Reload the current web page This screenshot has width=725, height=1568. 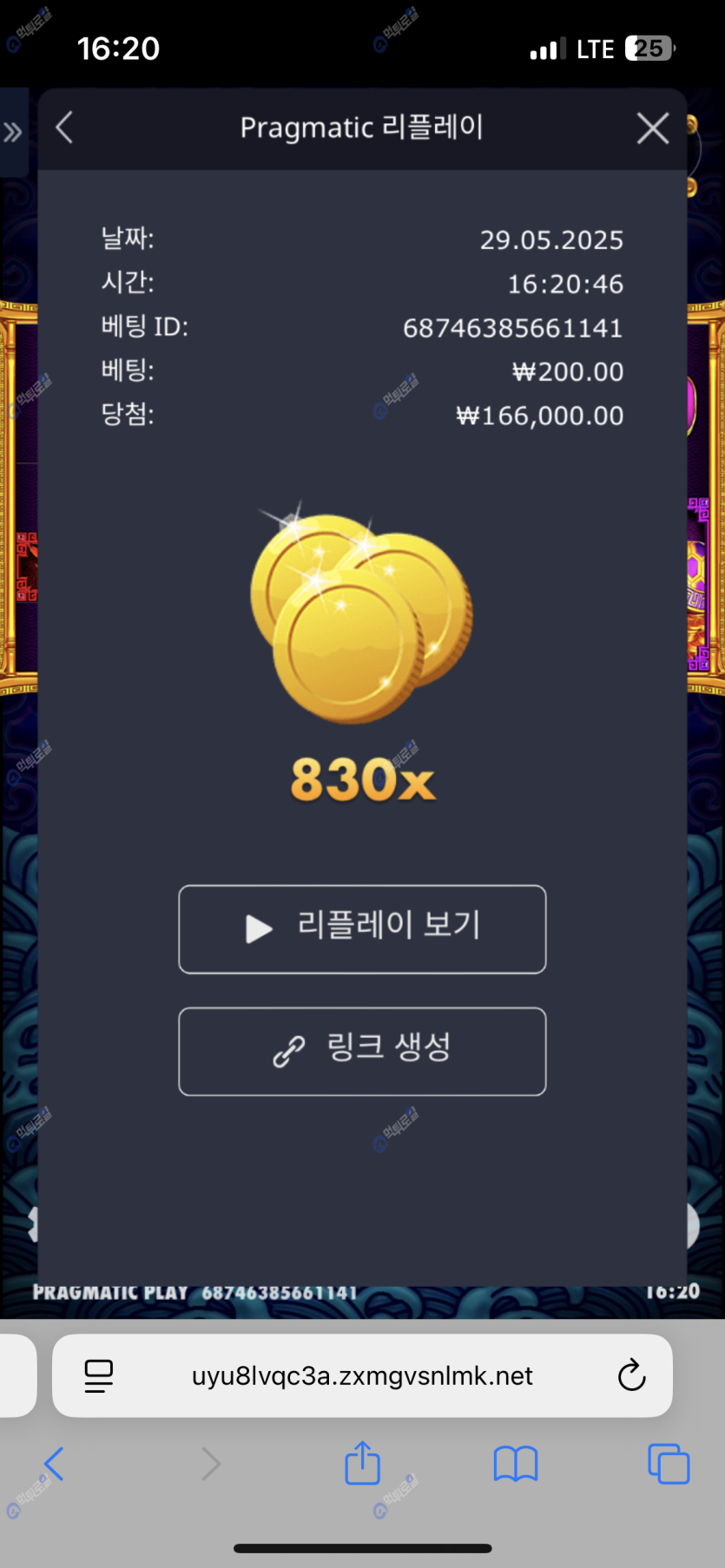[x=631, y=1375]
